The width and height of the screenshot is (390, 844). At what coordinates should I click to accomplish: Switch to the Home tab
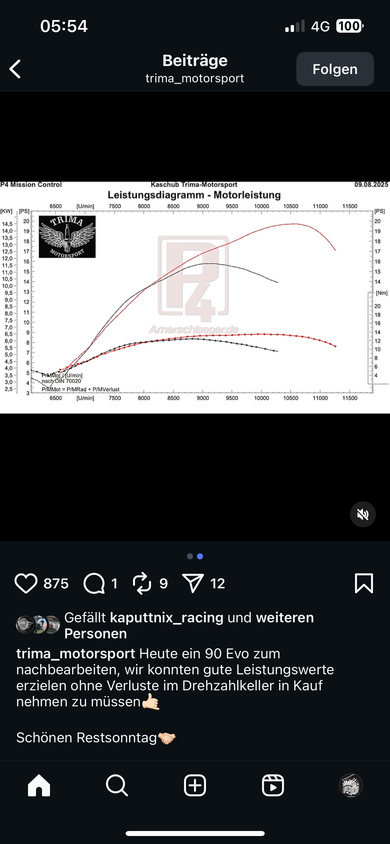pyautogui.click(x=39, y=786)
